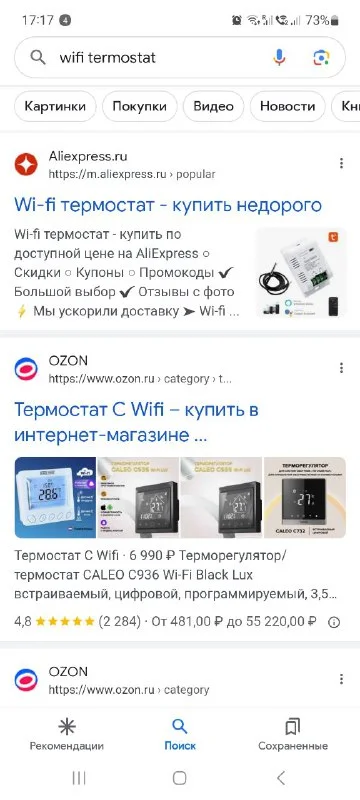
Task: Open overflow menu for Aliexpress.ru result
Action: tap(341, 163)
